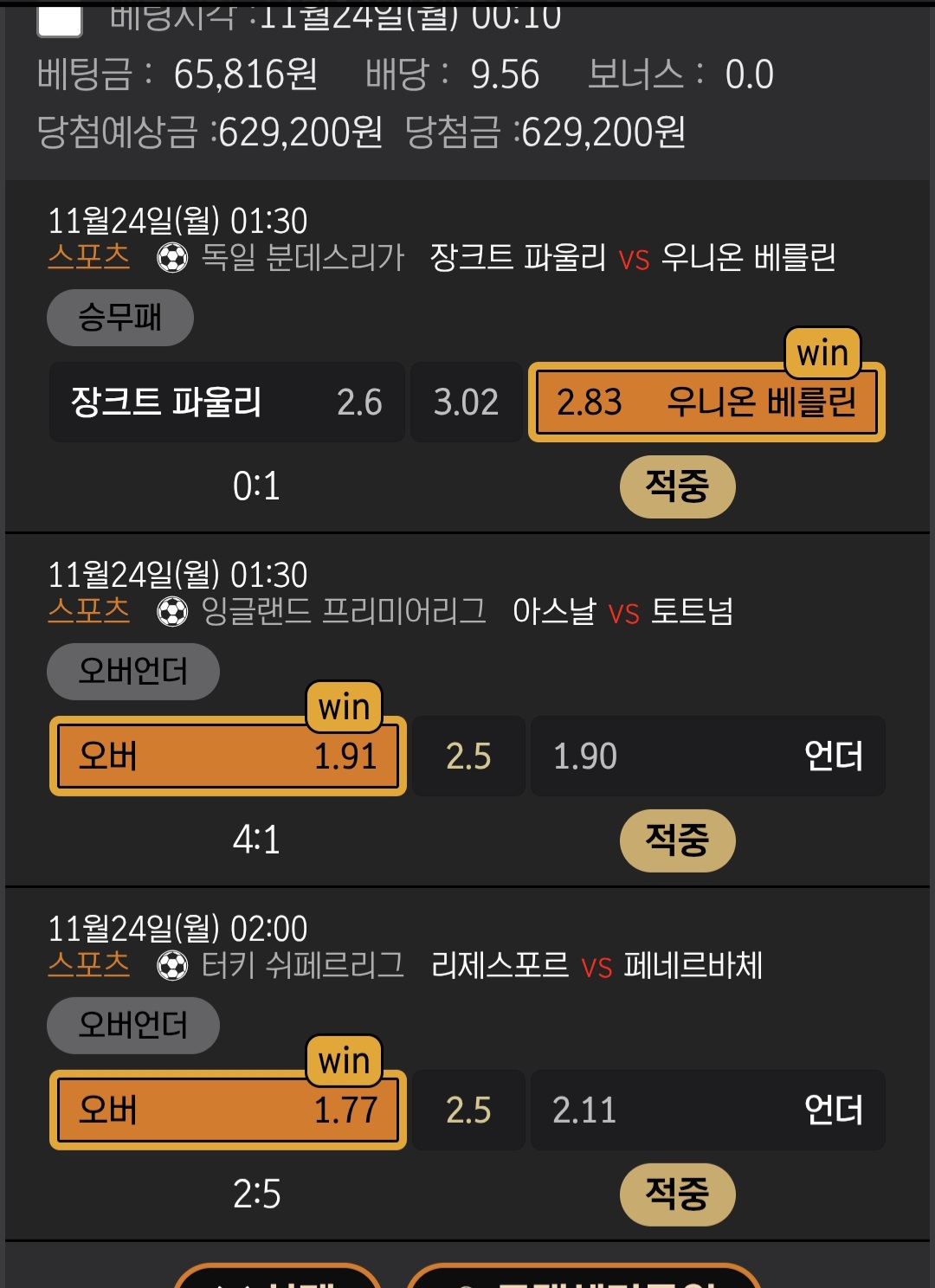The image size is (935, 1288).
Task: Click the win badge above 오버 1.91
Action: (x=344, y=707)
